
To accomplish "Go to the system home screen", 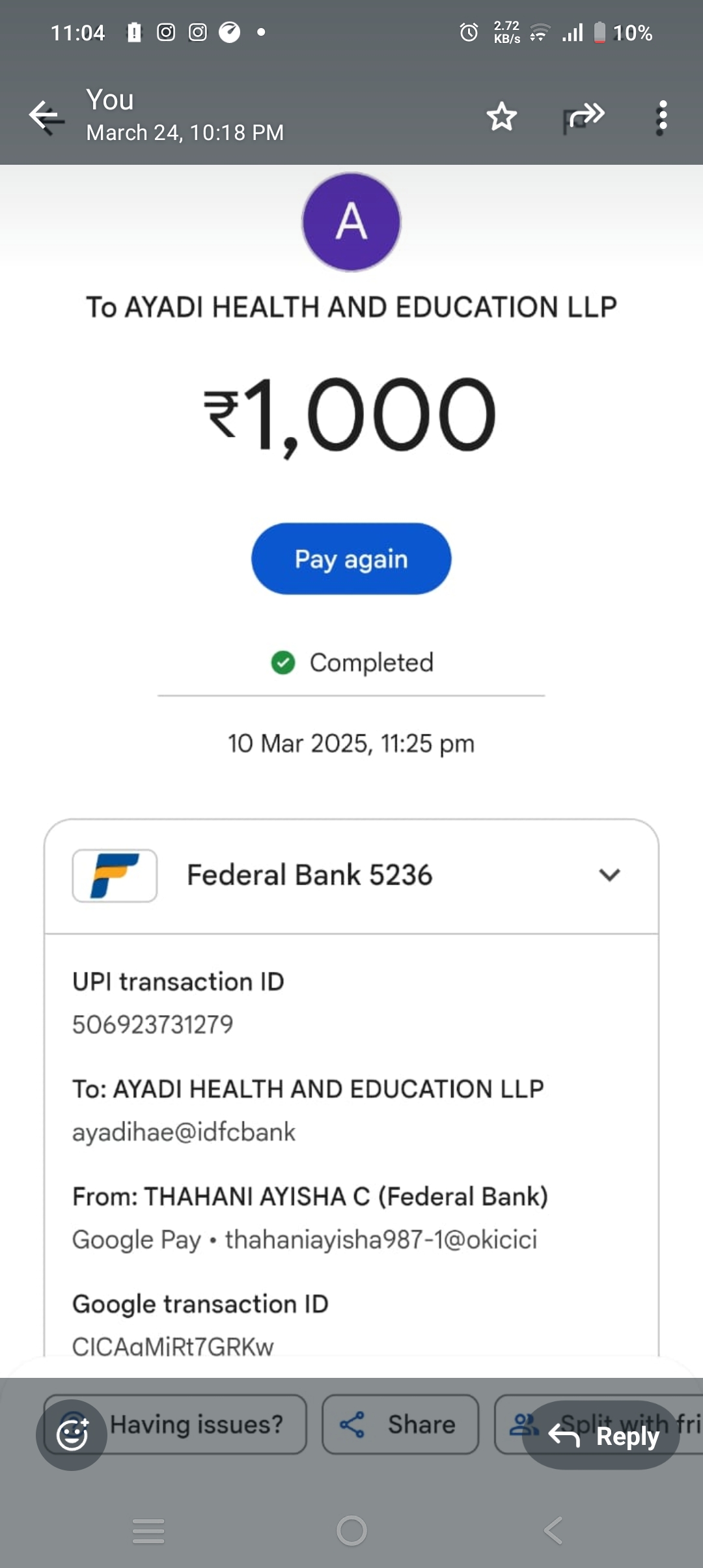I will pyautogui.click(x=351, y=1530).
